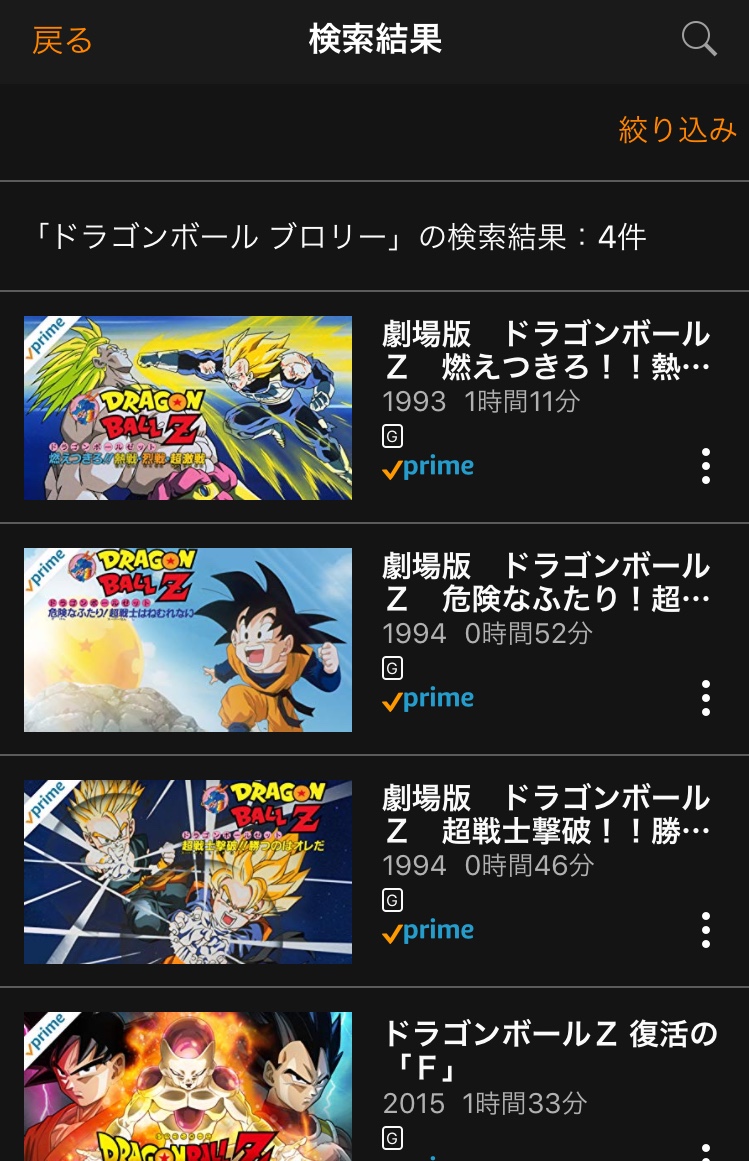Open the 絞り込み filter options
749x1161 pixels.
point(677,130)
